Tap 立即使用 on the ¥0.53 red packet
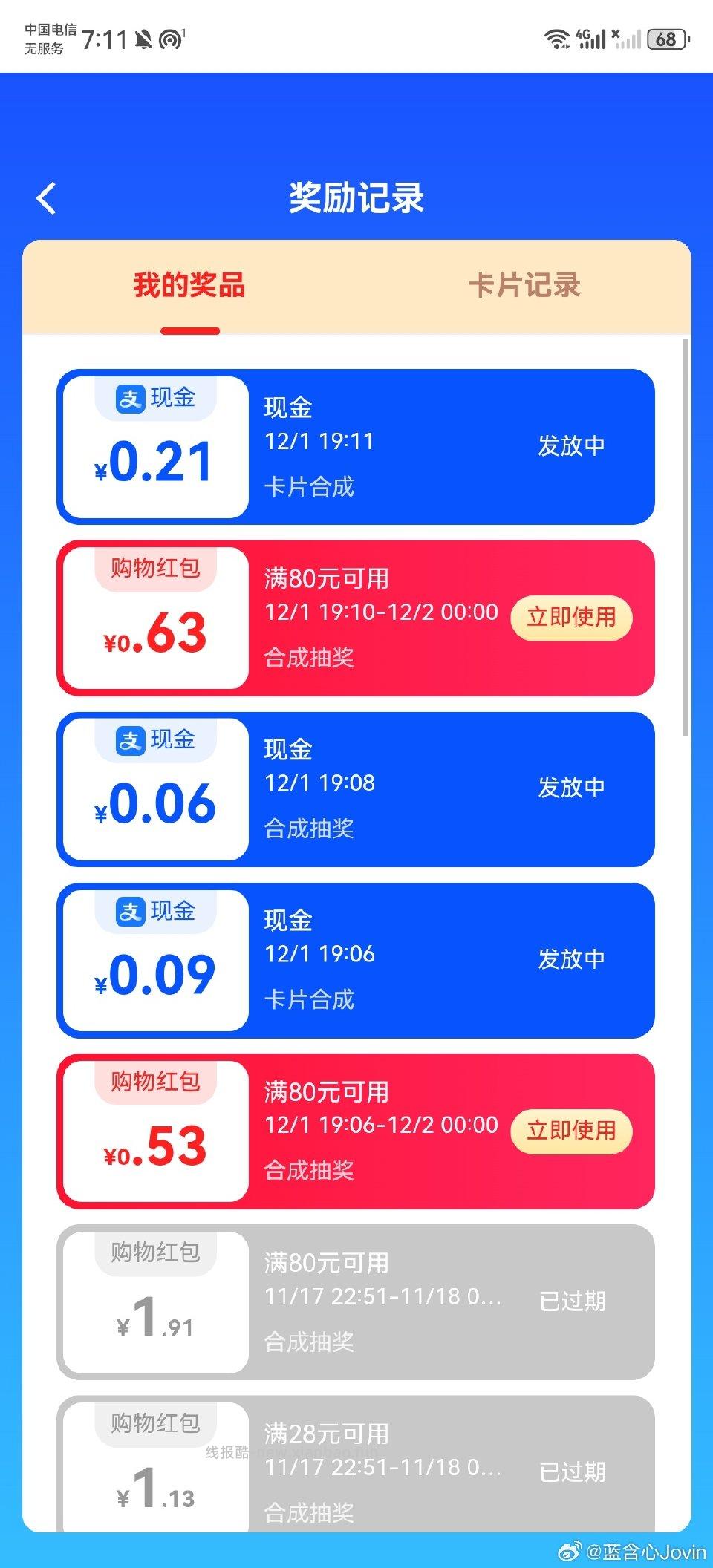This screenshot has width=713, height=1568. [x=571, y=1131]
